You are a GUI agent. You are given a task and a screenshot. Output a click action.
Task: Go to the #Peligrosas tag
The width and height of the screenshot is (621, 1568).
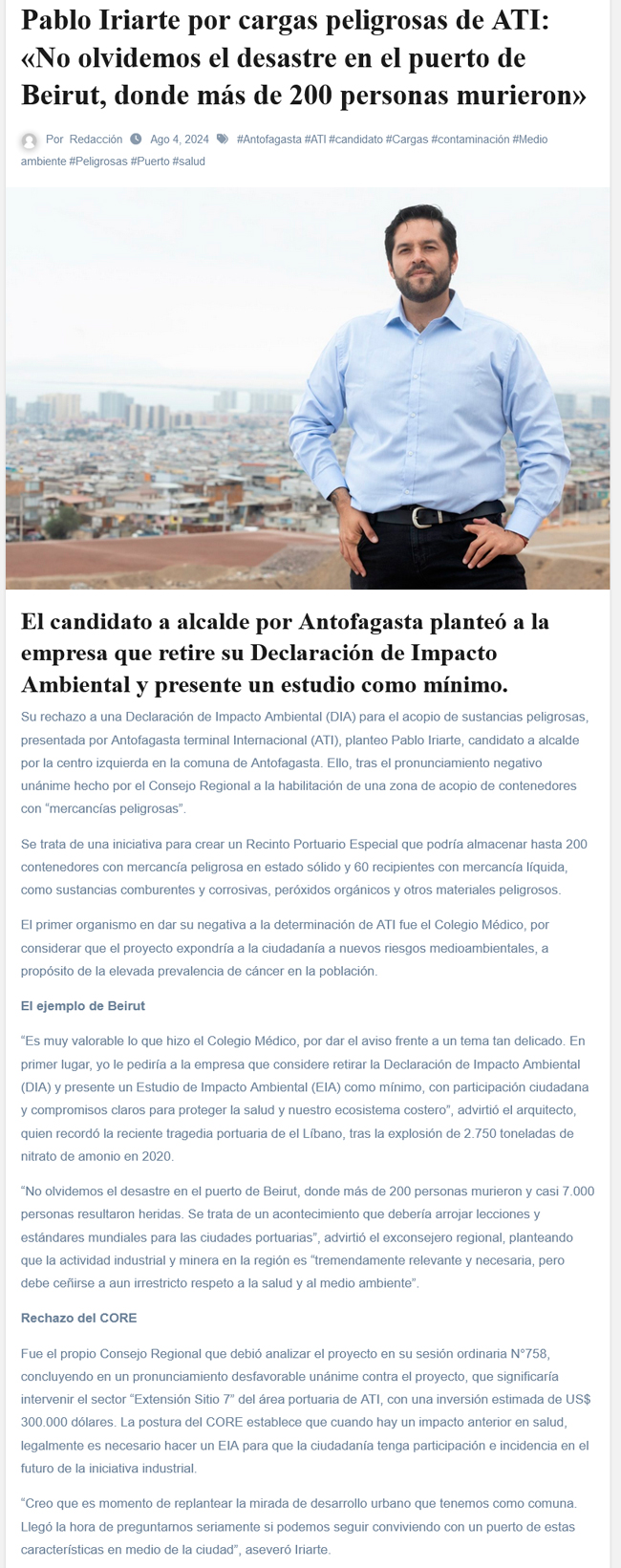tap(97, 161)
